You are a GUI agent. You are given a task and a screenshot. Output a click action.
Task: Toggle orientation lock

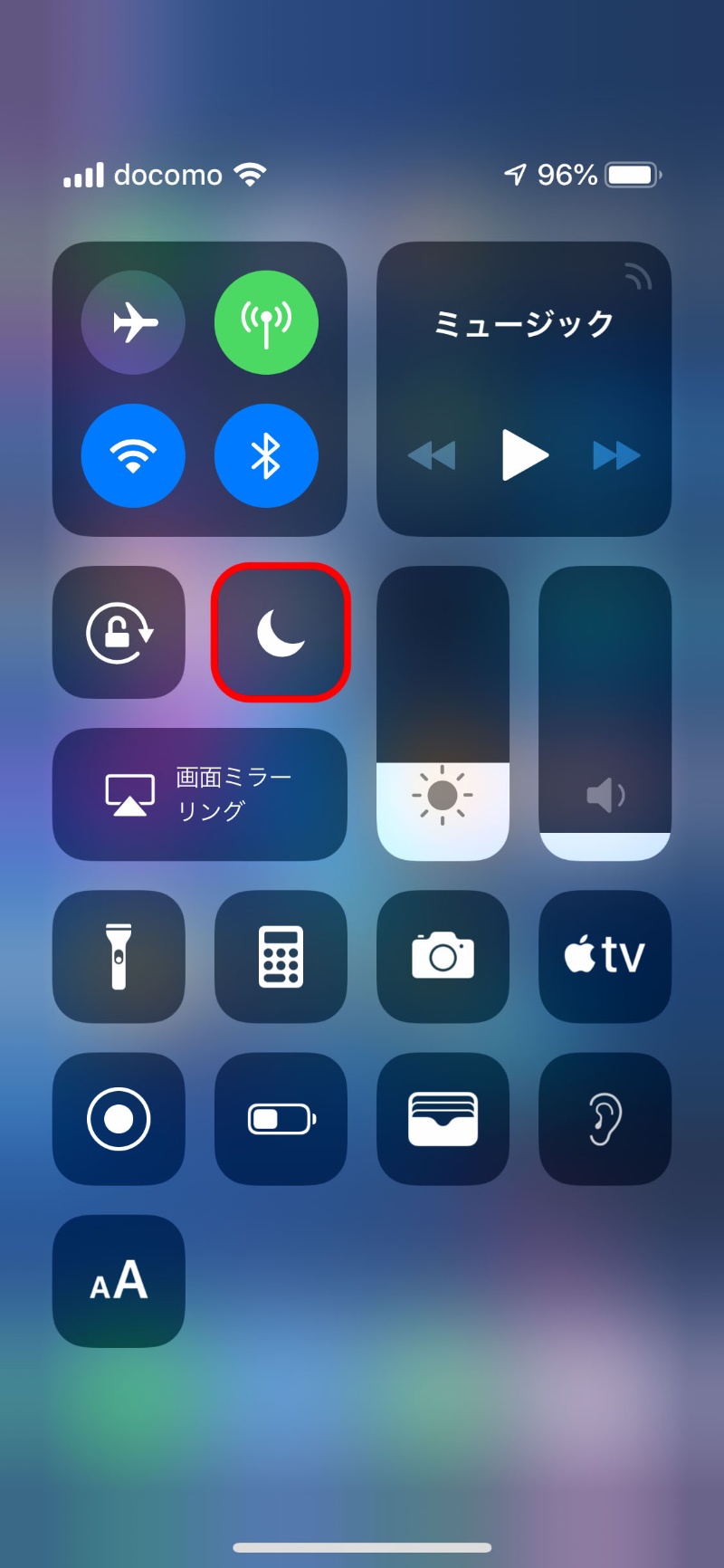pyautogui.click(x=119, y=633)
